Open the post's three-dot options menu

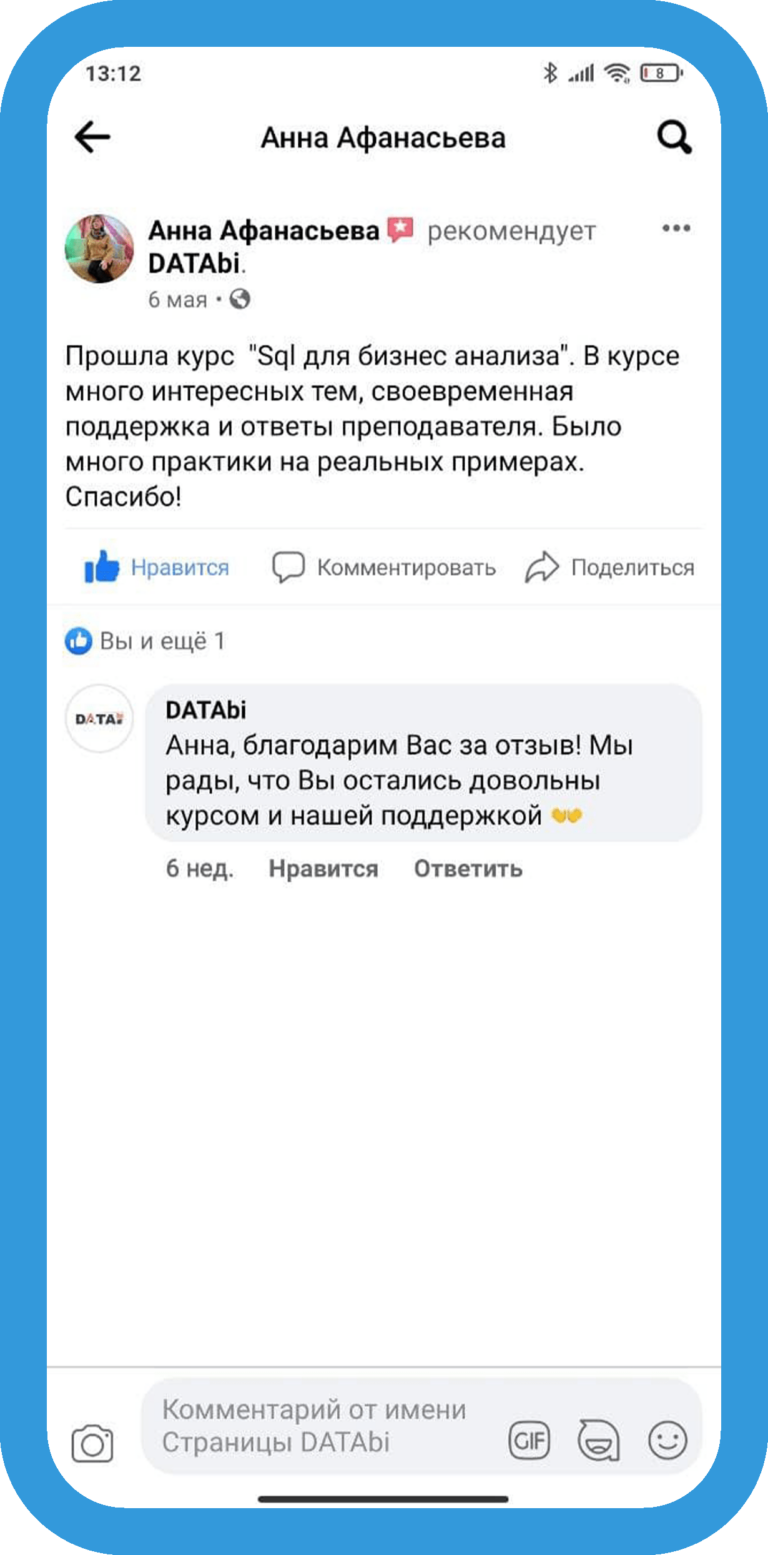[x=676, y=229]
